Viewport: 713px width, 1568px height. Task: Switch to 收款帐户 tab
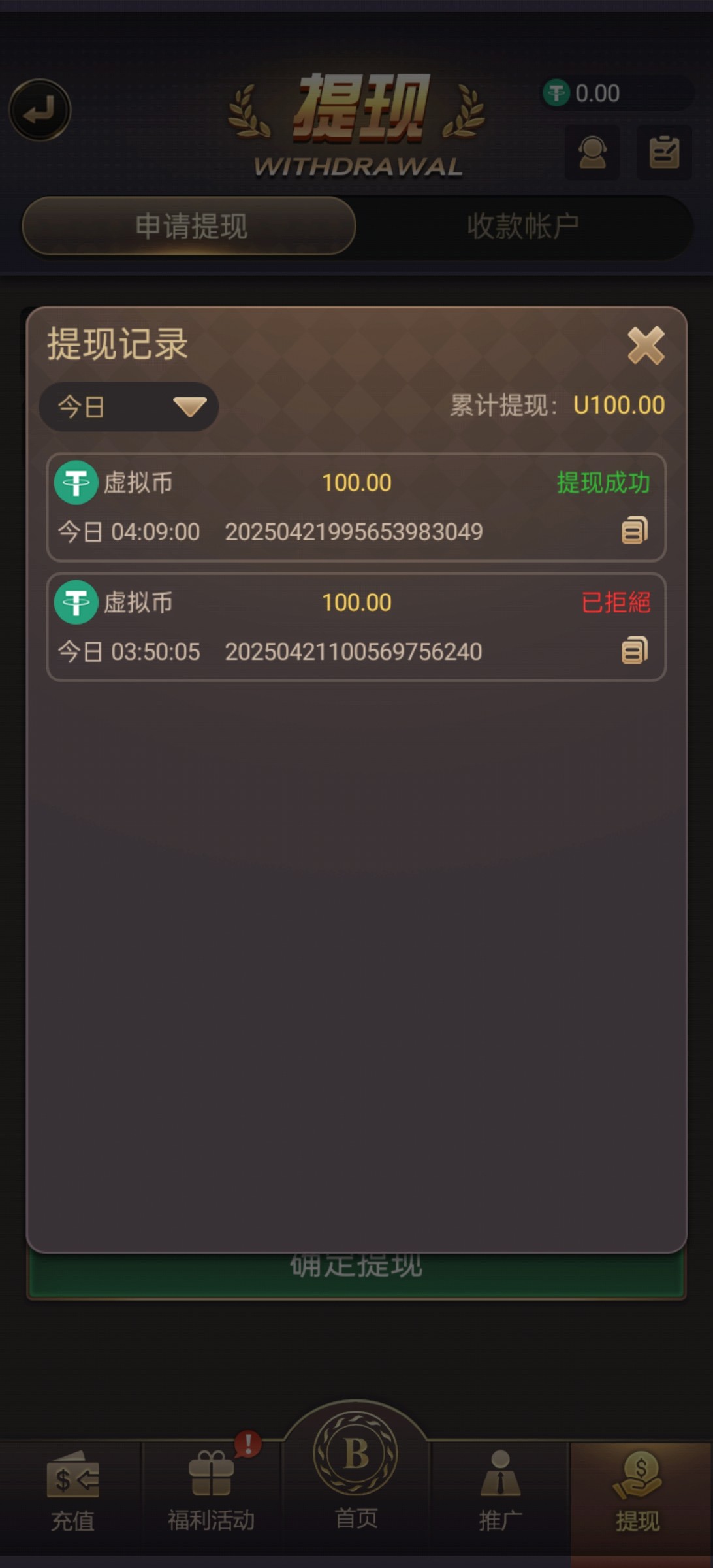click(523, 226)
